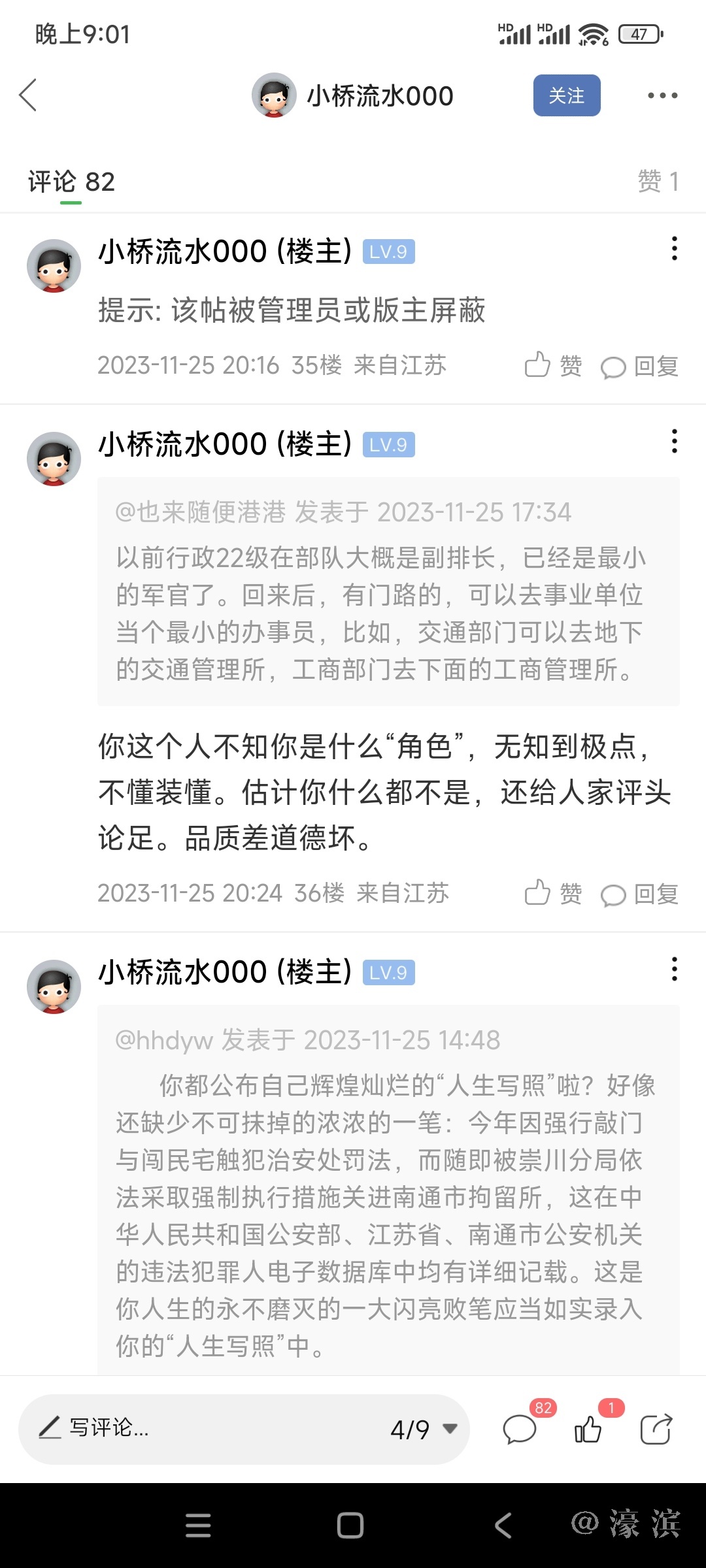Share this post
The image size is (706, 1568).
click(x=656, y=1429)
